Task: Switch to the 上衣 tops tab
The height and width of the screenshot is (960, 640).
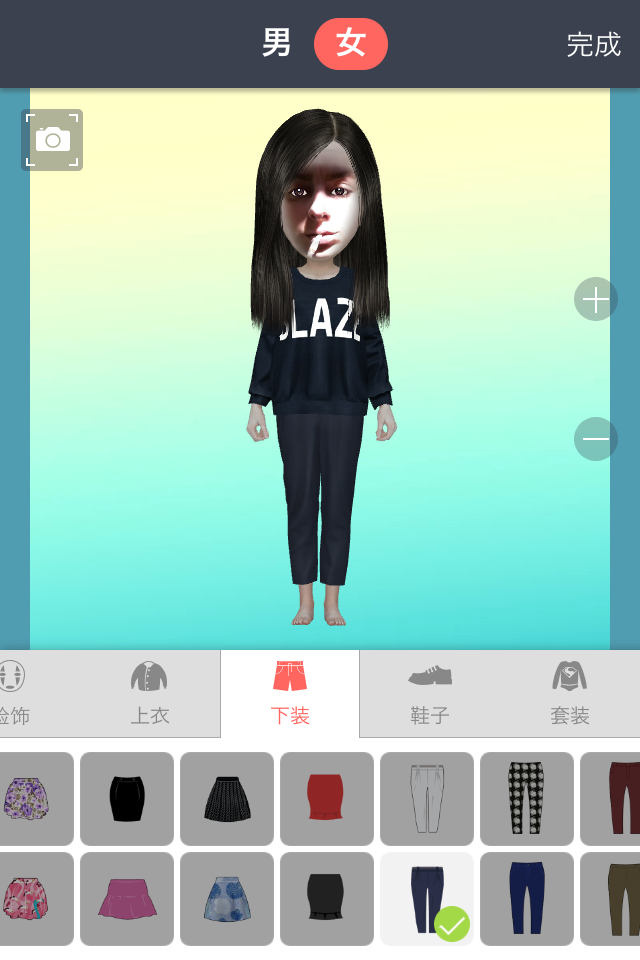Action: (x=150, y=693)
